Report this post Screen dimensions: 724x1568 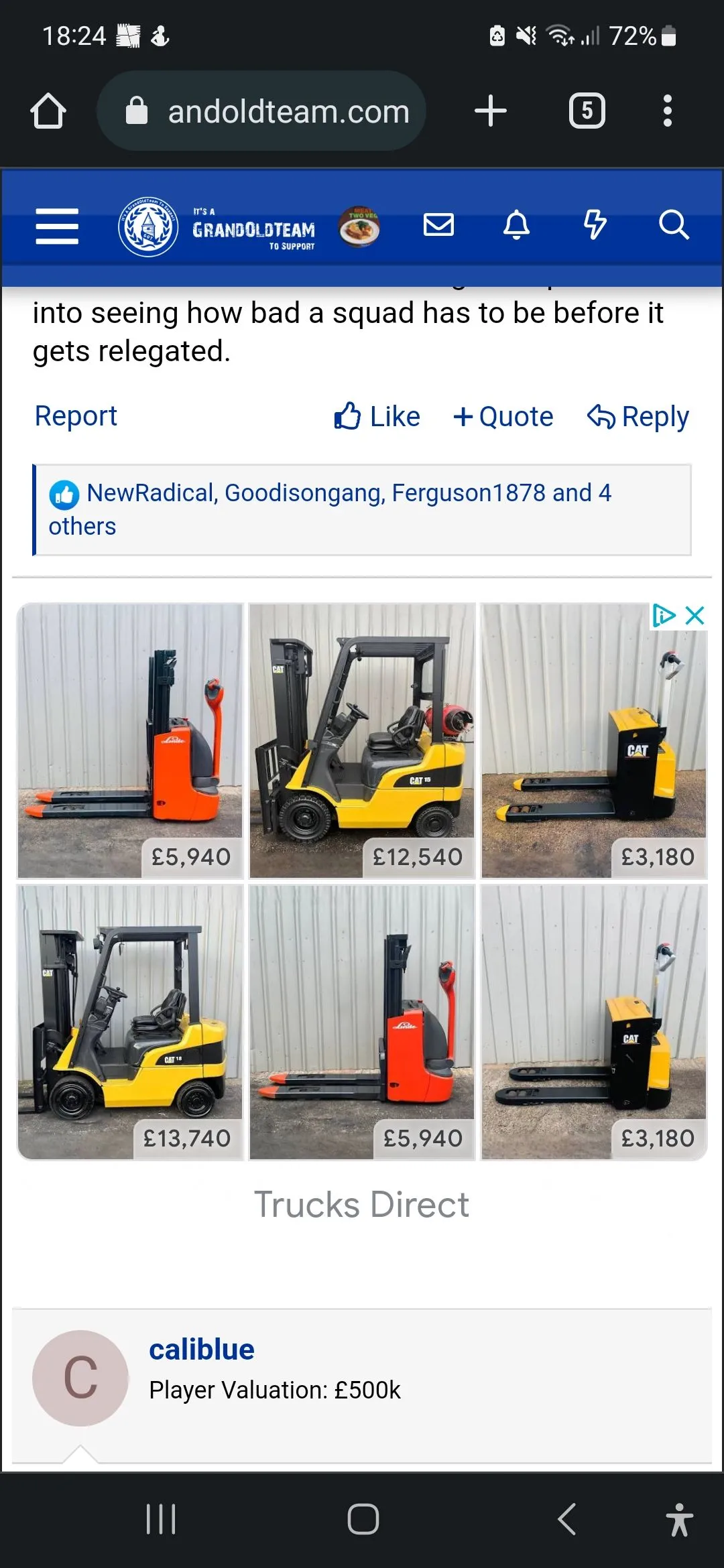pos(76,416)
